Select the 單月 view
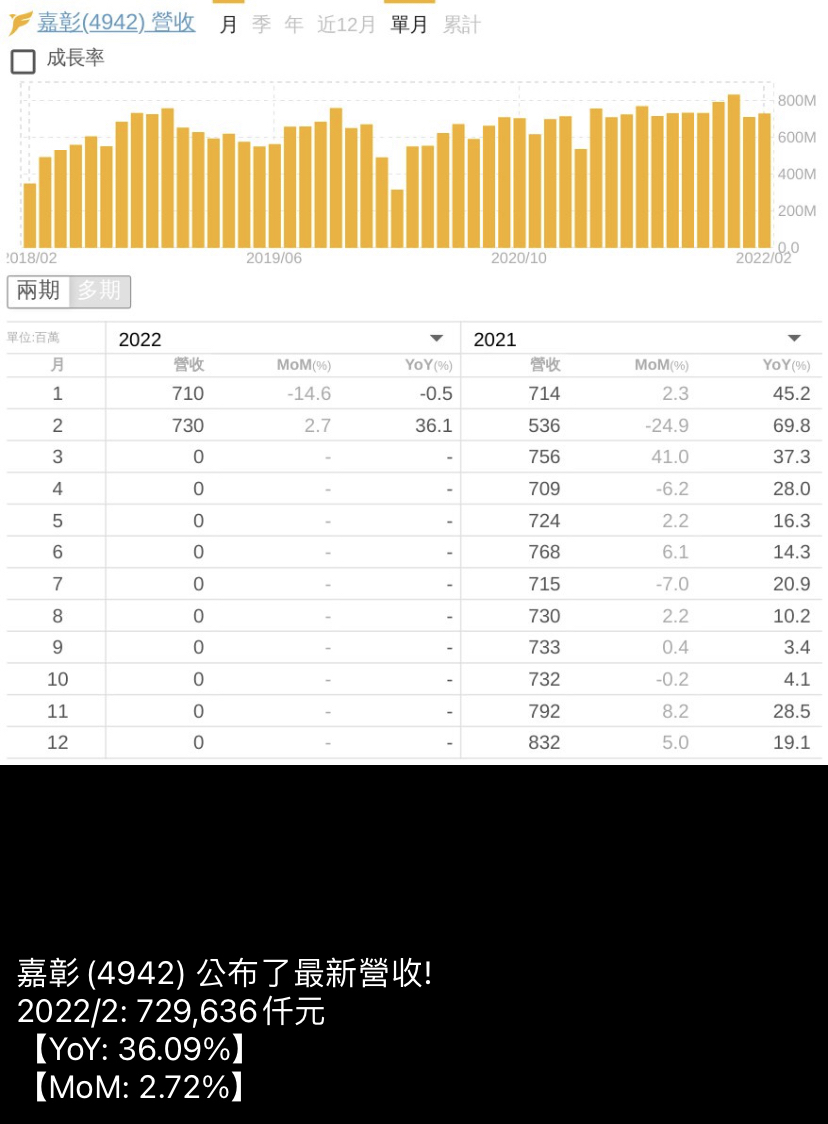Viewport: 828px width, 1124px height. point(409,24)
